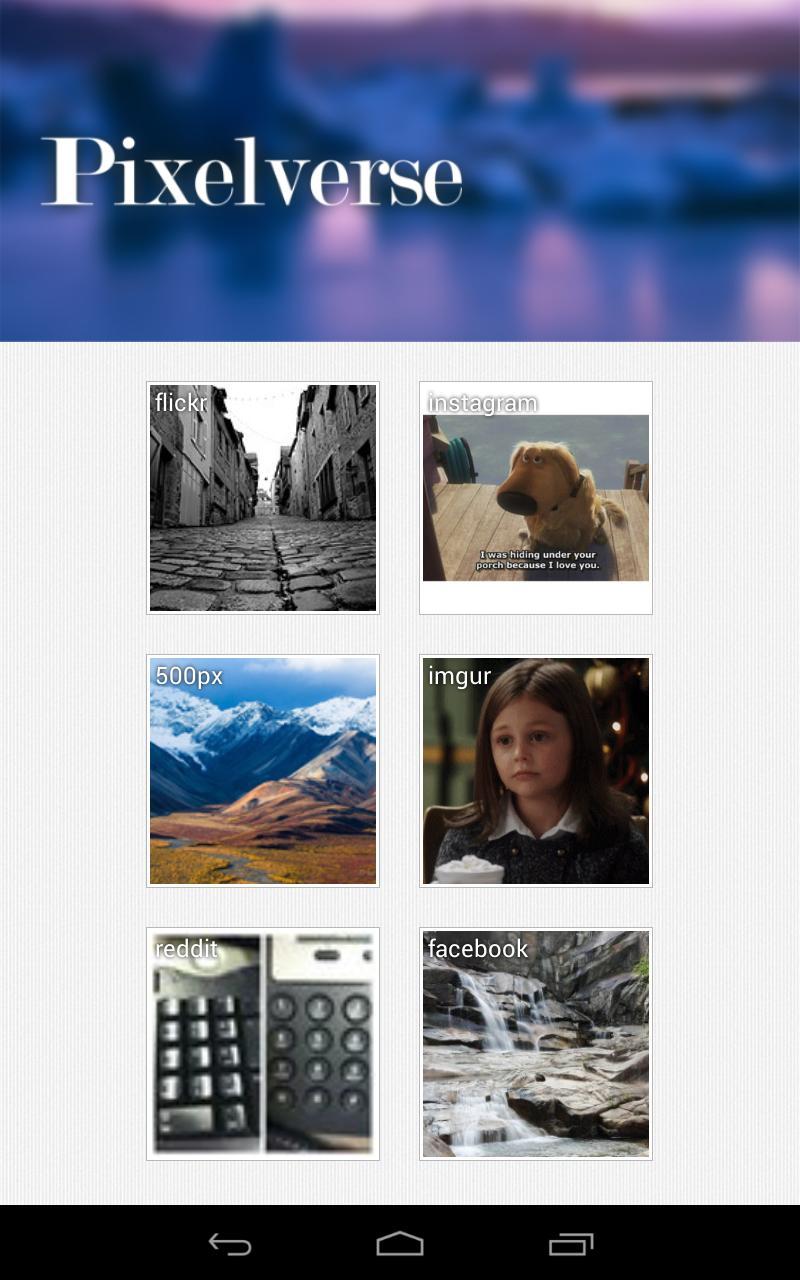Return to the device home screen
Image resolution: width=800 pixels, height=1280 pixels.
(x=400, y=1244)
